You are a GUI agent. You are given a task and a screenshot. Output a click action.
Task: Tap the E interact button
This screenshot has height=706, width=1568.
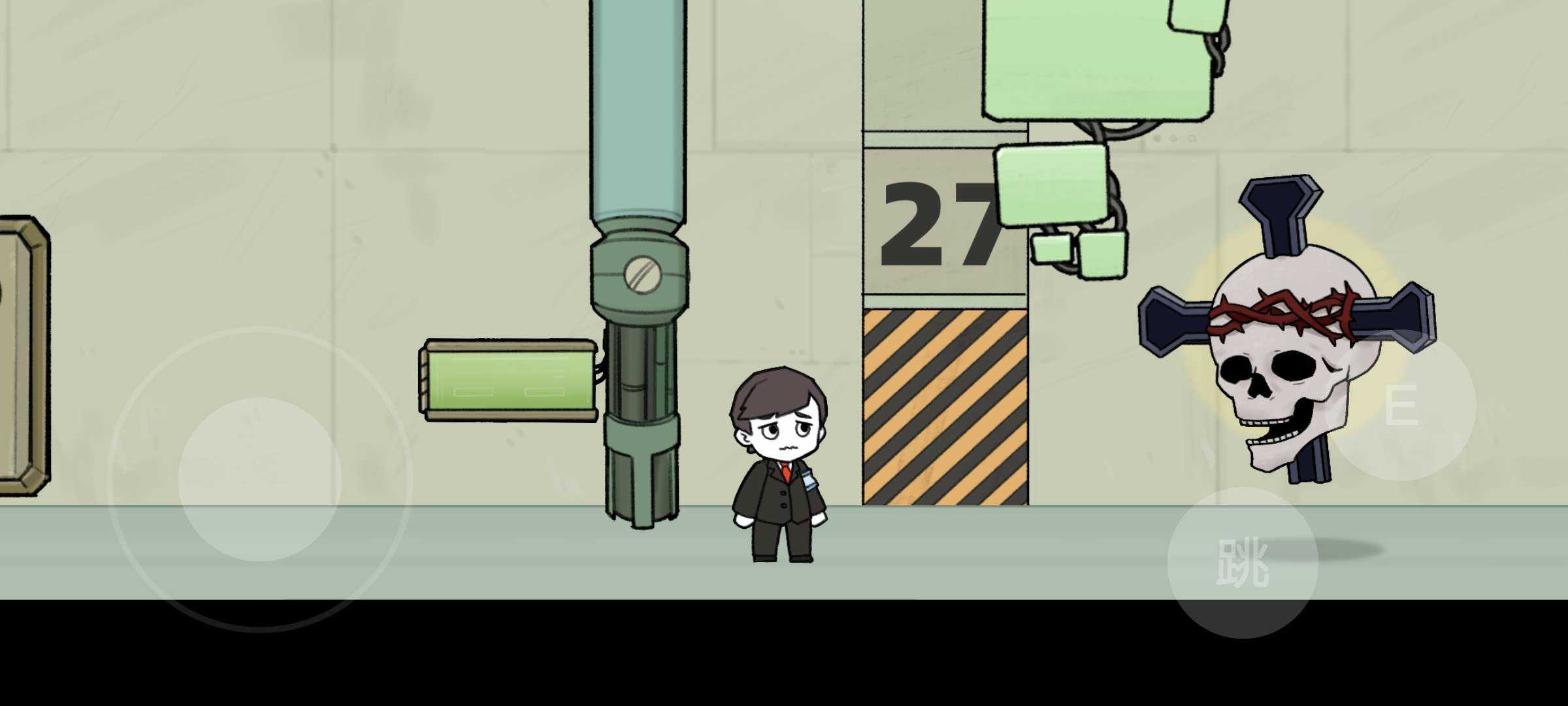click(x=1401, y=405)
